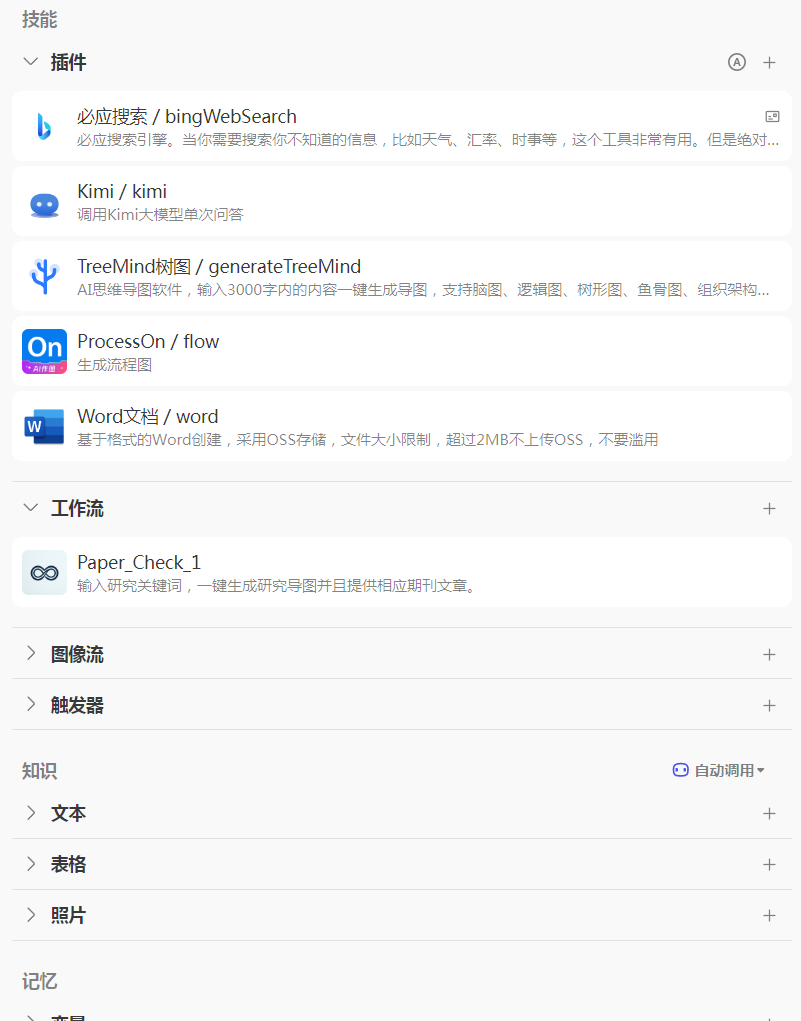This screenshot has height=1021, width=801.
Task: Open the 自动调用 dropdown
Action: pos(720,770)
